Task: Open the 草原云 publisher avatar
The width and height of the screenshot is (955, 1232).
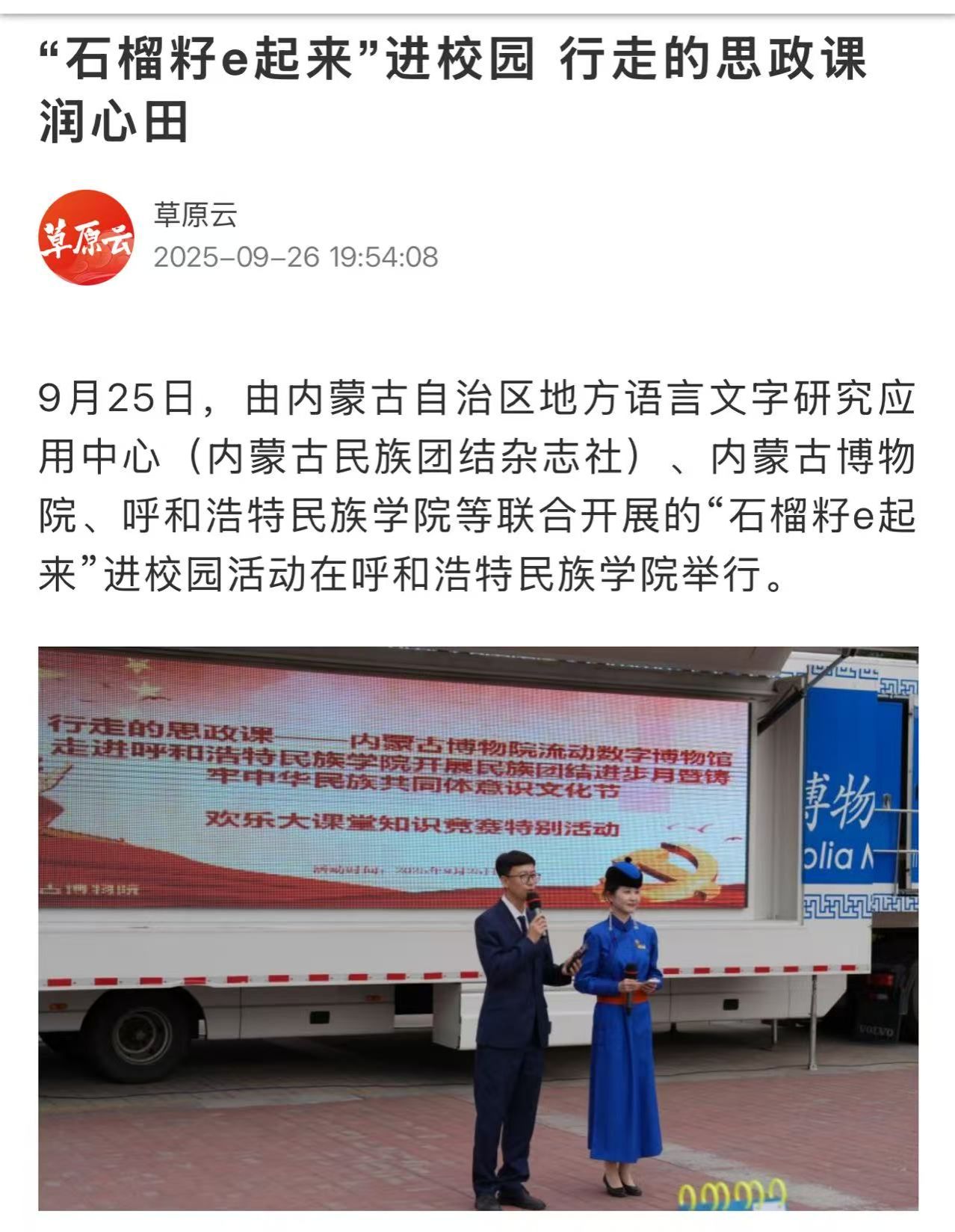Action: point(87,238)
